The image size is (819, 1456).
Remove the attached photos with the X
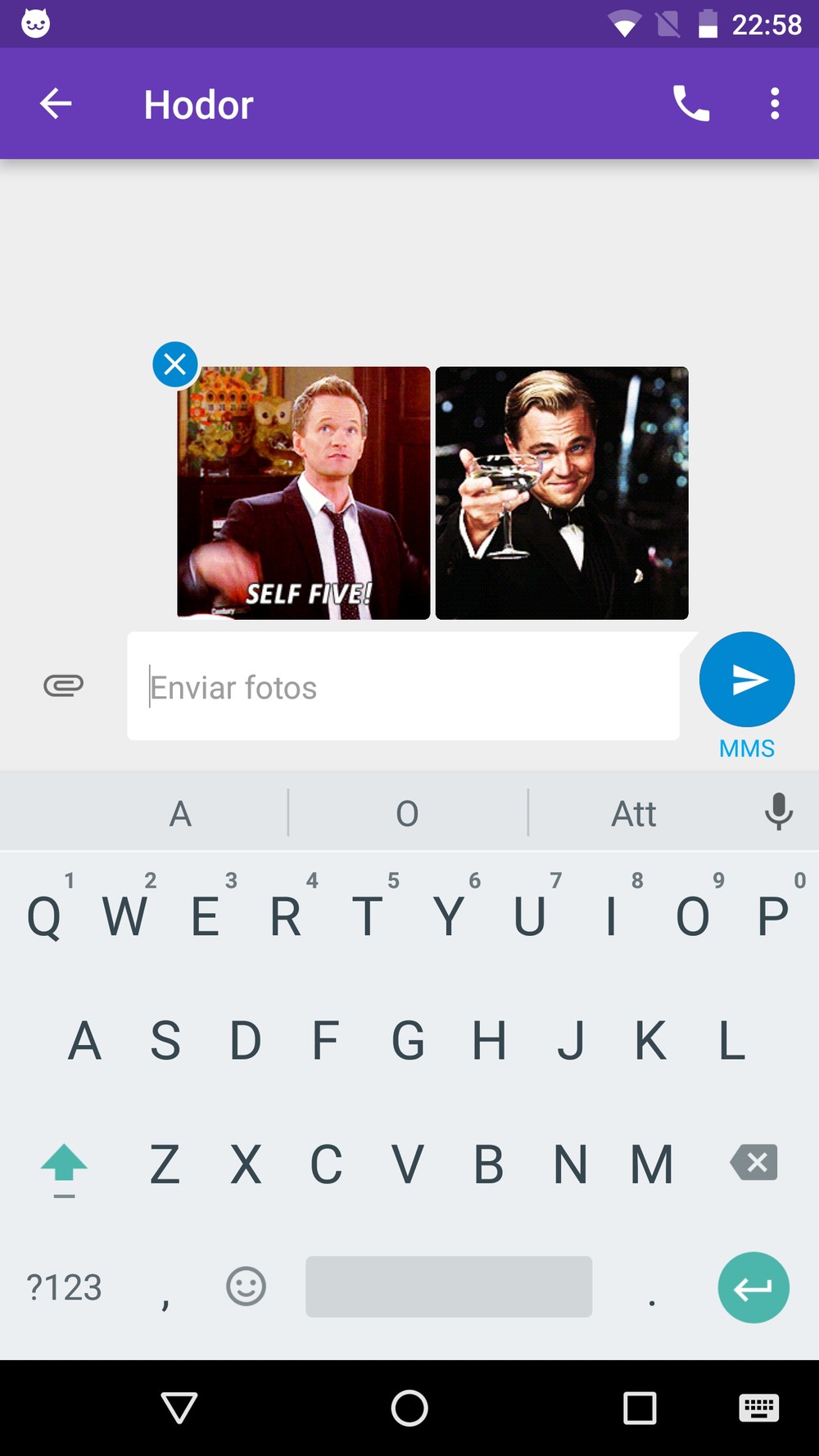pyautogui.click(x=175, y=364)
